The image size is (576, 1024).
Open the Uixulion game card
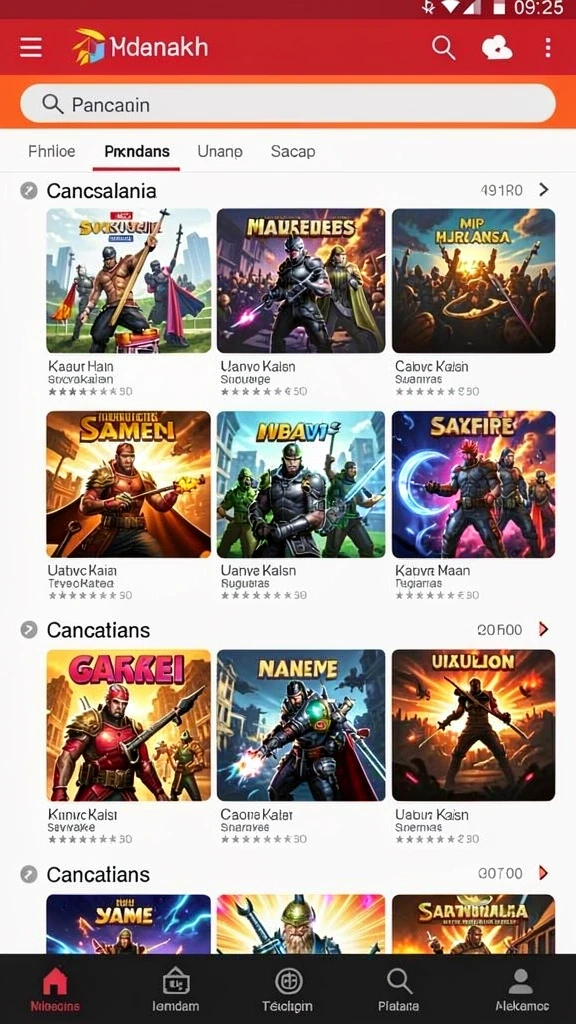(473, 746)
